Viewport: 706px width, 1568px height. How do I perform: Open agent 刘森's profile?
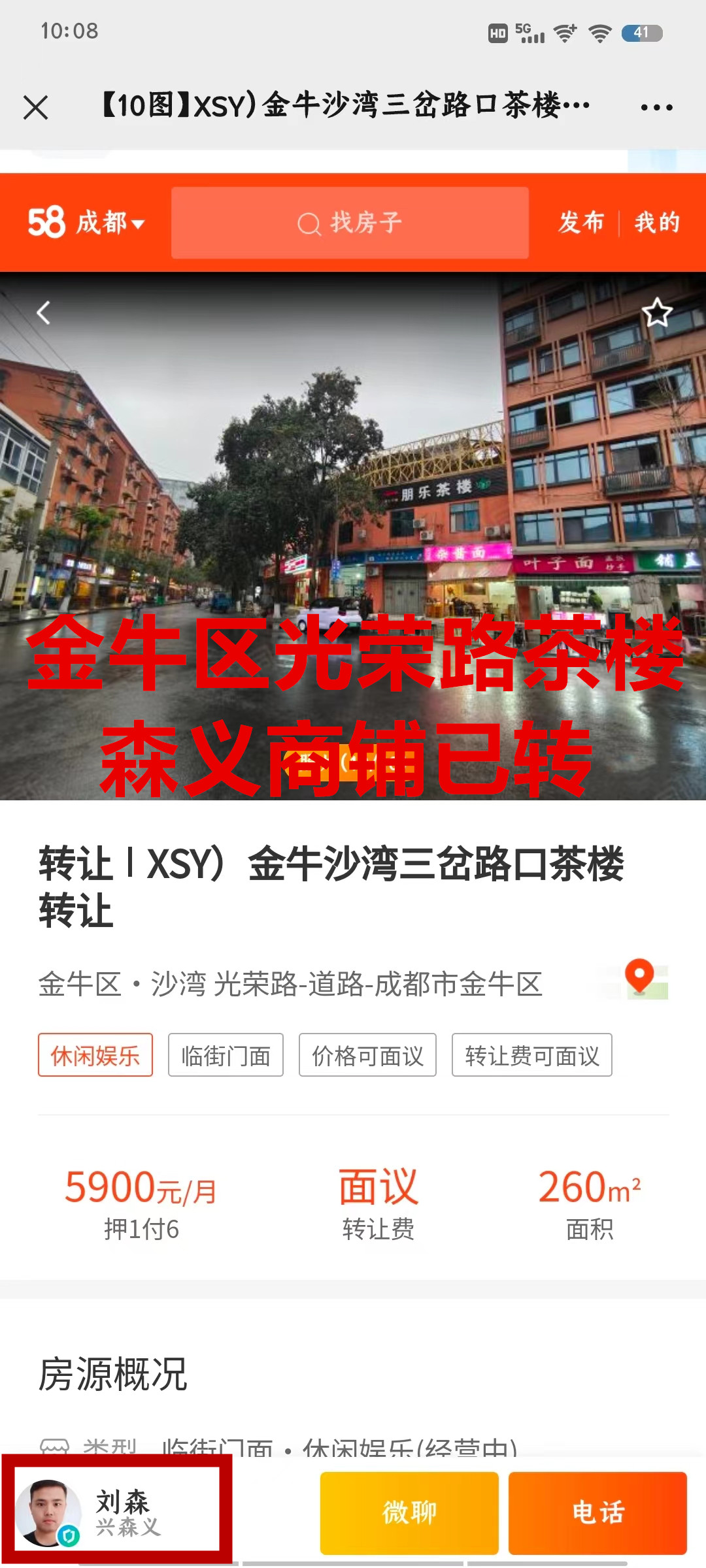click(x=116, y=1512)
